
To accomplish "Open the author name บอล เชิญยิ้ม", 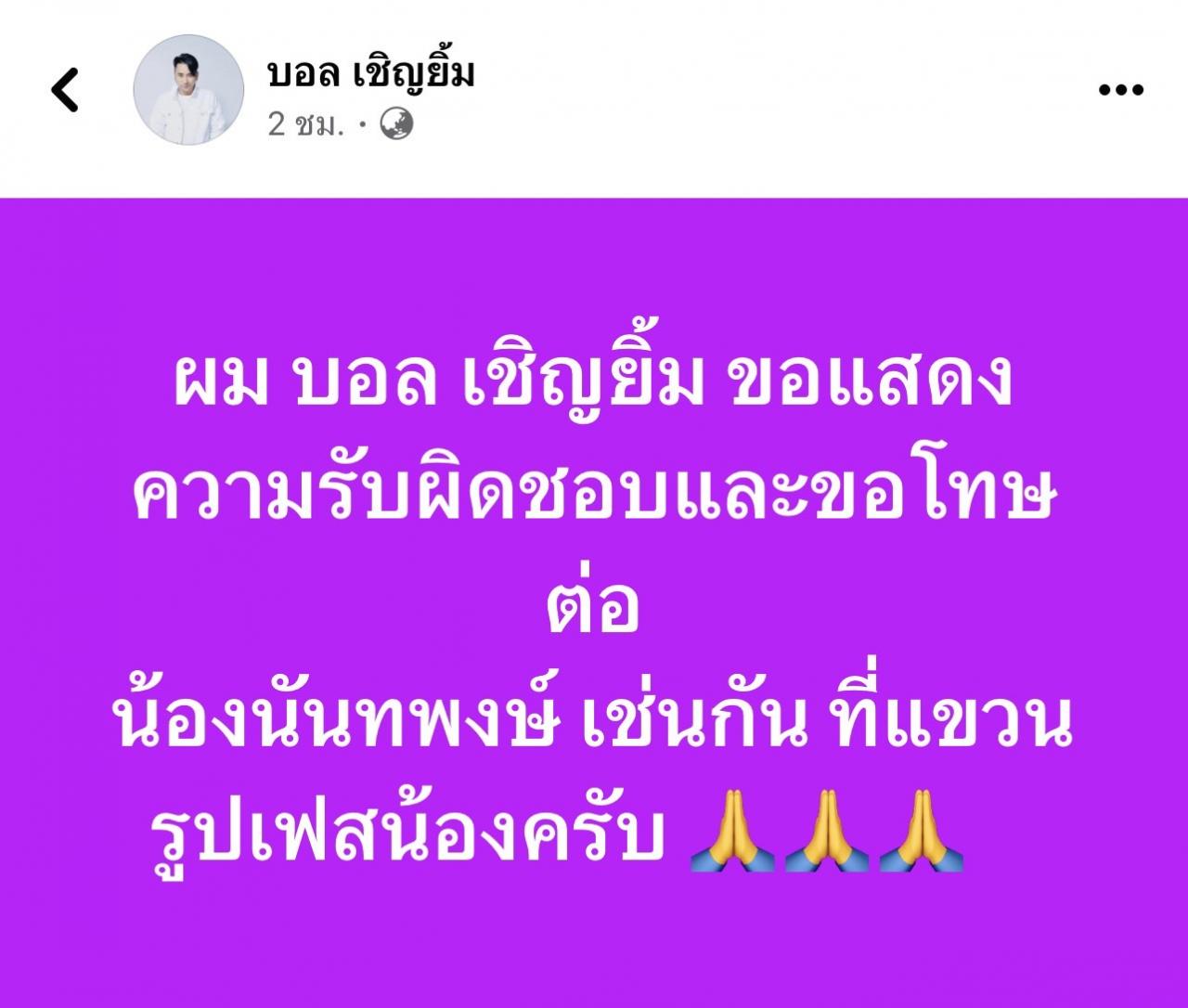I will [371, 73].
